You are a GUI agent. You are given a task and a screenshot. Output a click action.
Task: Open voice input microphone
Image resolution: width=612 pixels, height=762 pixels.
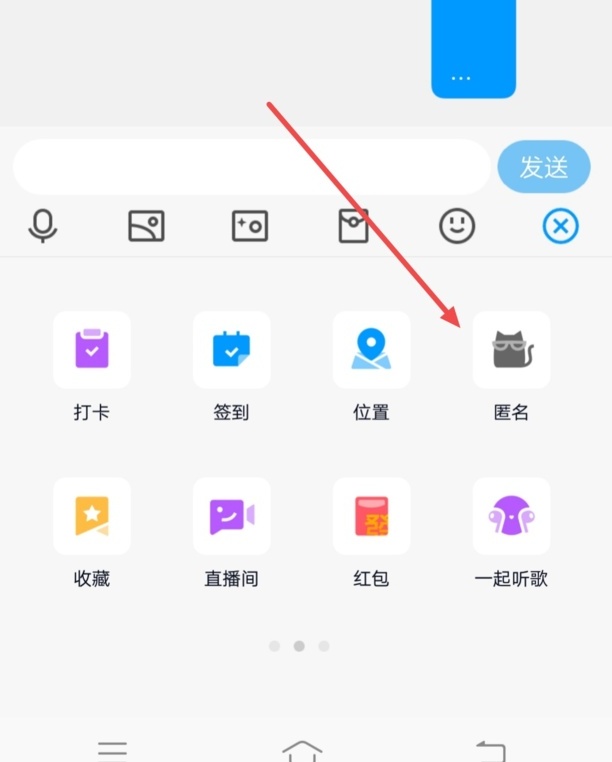pyautogui.click(x=42, y=226)
